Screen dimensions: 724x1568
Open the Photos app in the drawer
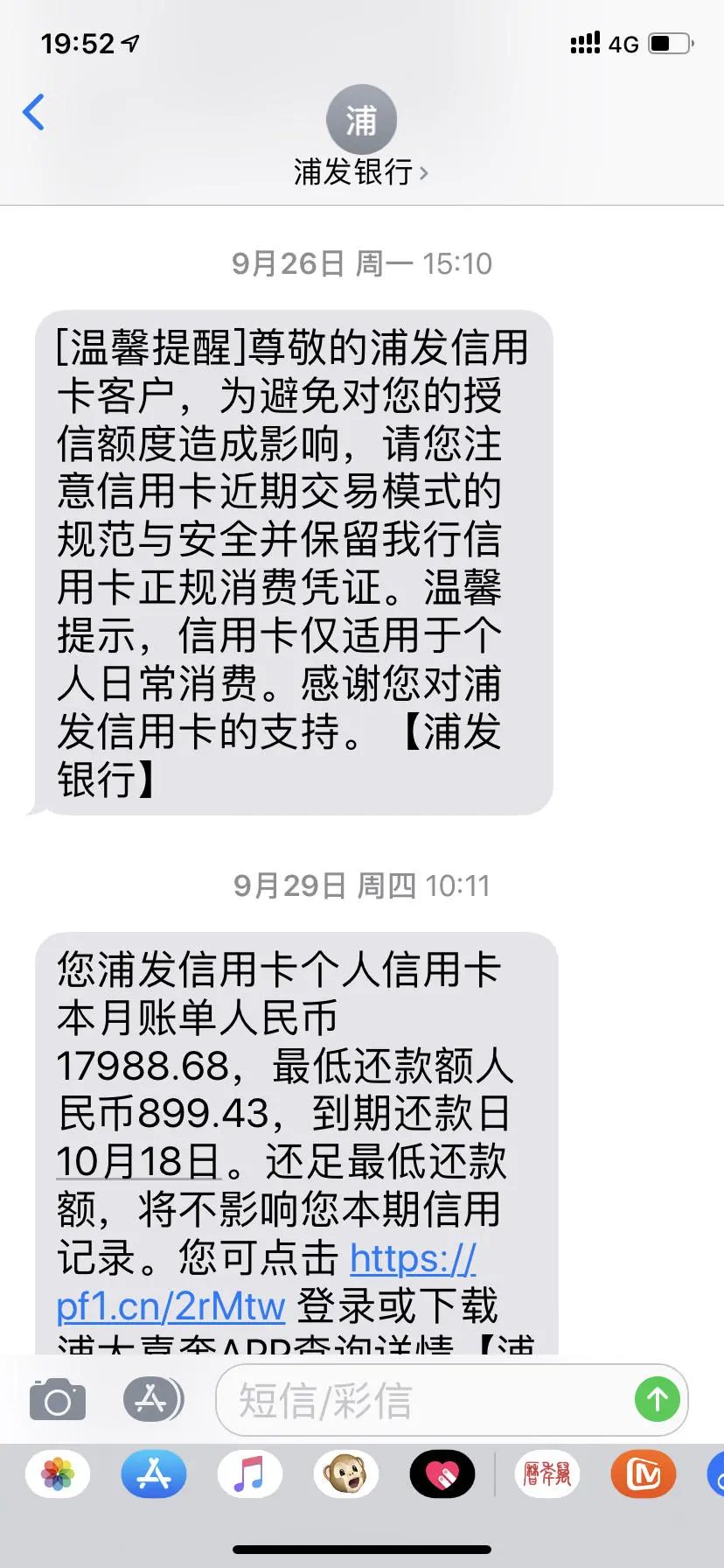(x=58, y=1474)
